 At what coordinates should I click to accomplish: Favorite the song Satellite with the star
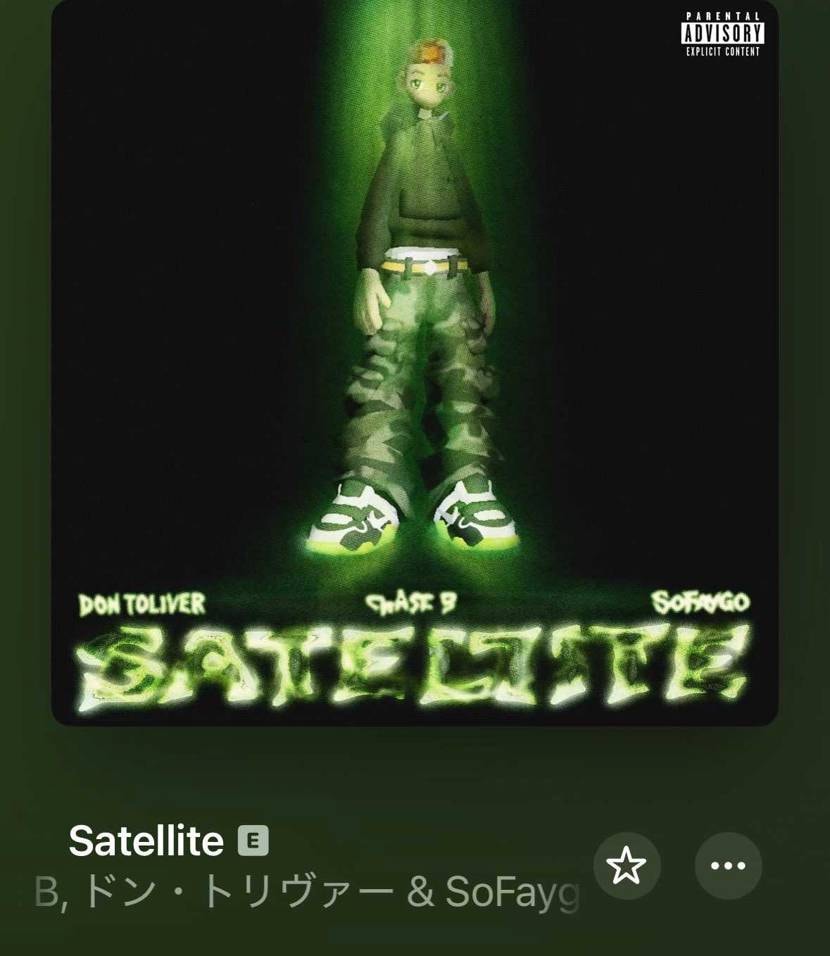coord(626,865)
